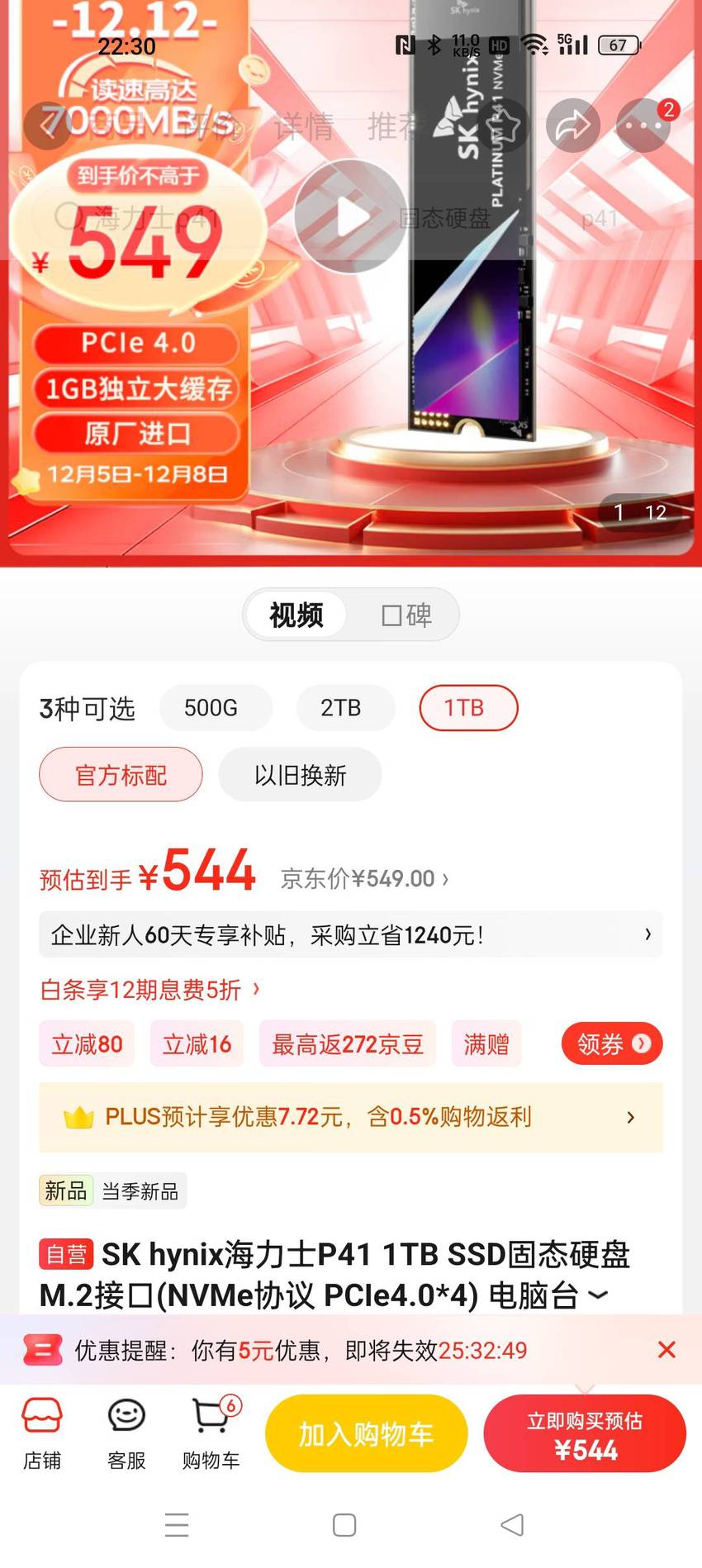Open the 店铺 store page

pos(42,1433)
